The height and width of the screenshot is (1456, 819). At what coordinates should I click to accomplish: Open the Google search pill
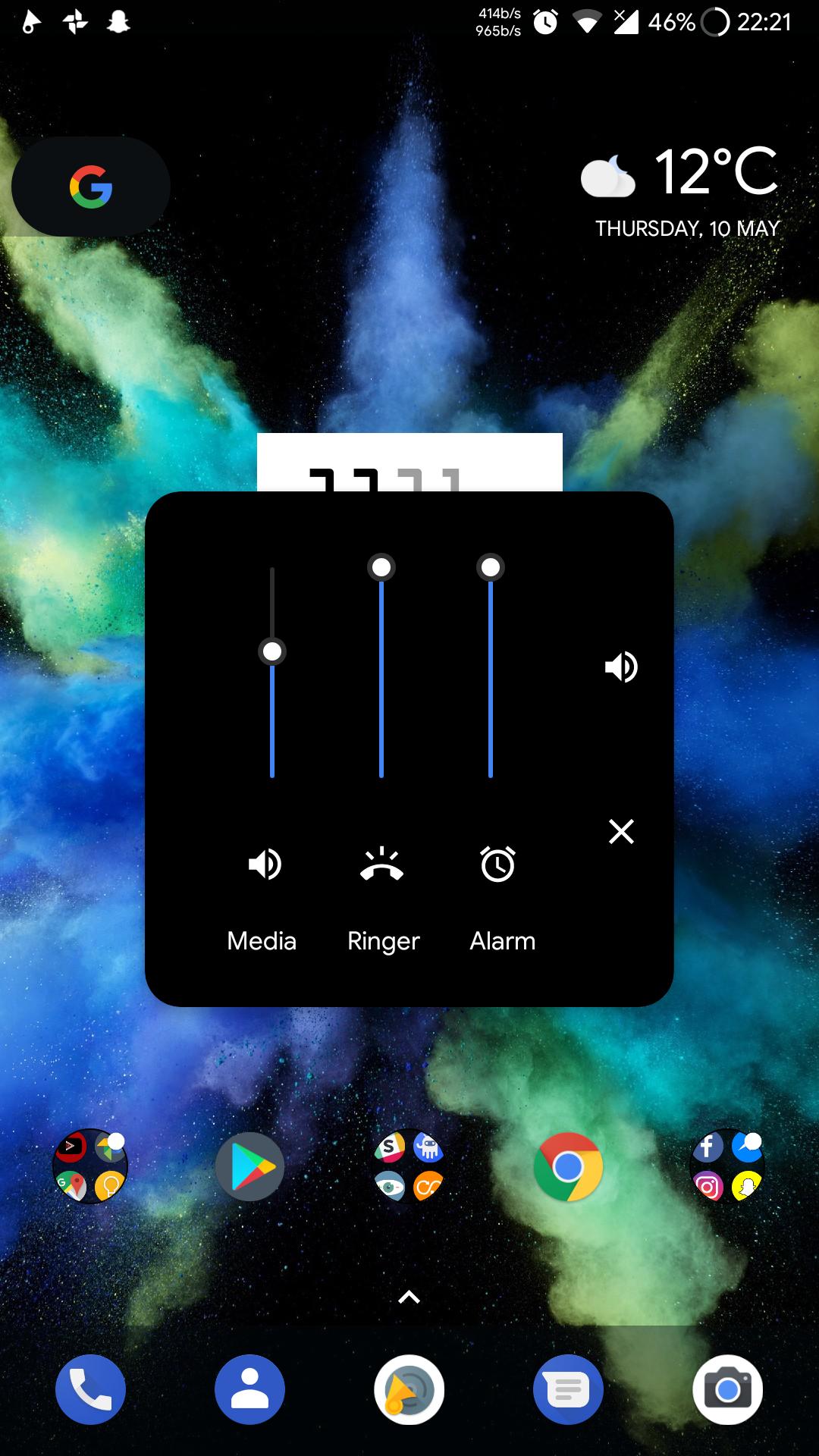click(91, 187)
